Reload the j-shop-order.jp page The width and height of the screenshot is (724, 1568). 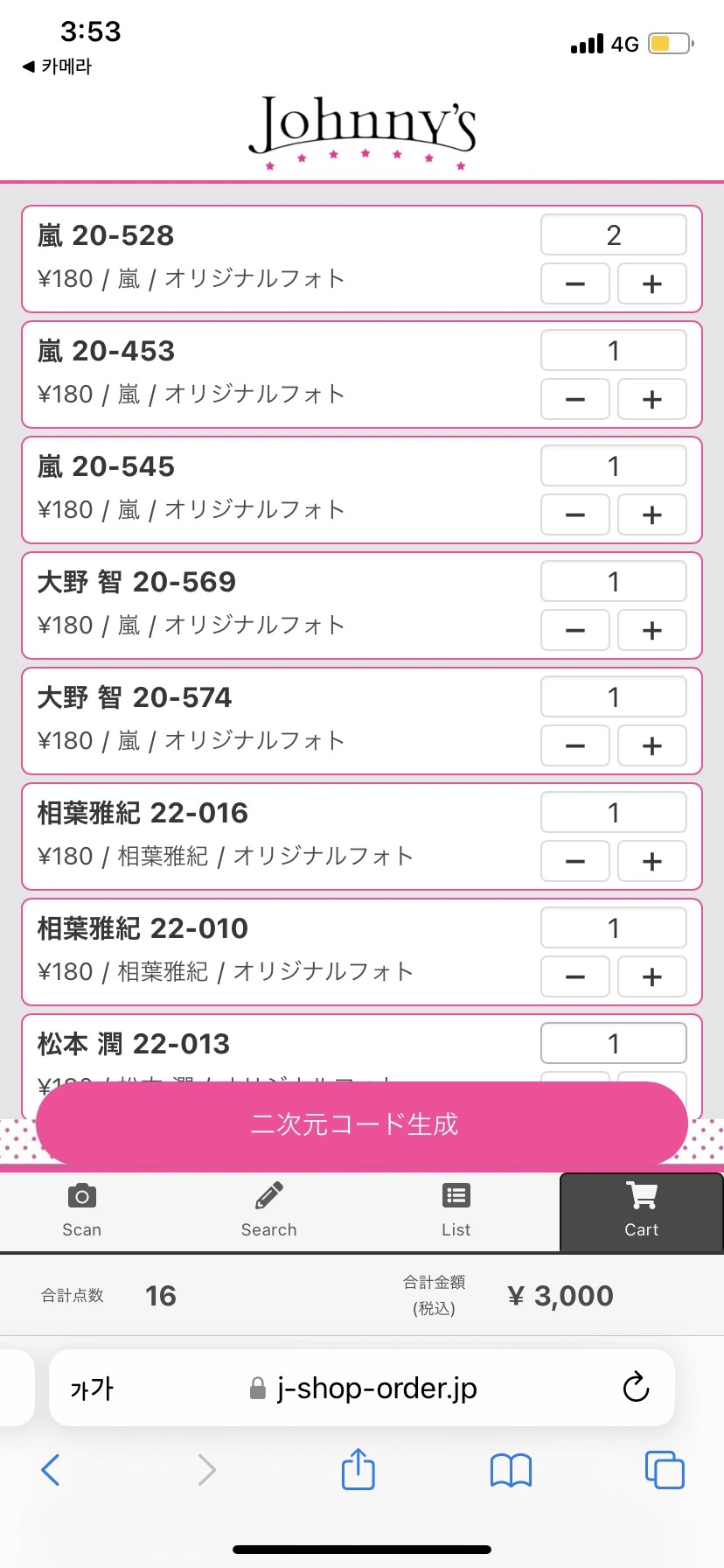point(636,1387)
